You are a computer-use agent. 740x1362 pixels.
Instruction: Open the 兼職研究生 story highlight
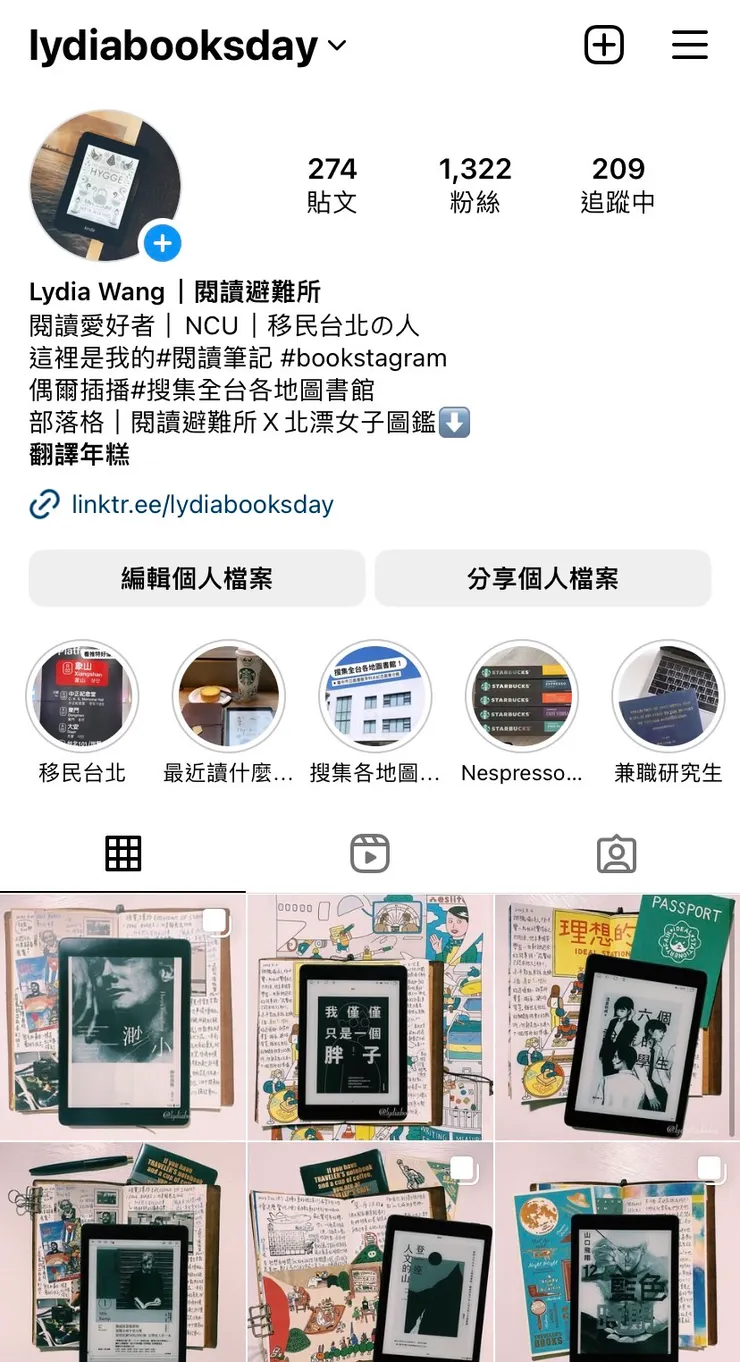tap(668, 696)
